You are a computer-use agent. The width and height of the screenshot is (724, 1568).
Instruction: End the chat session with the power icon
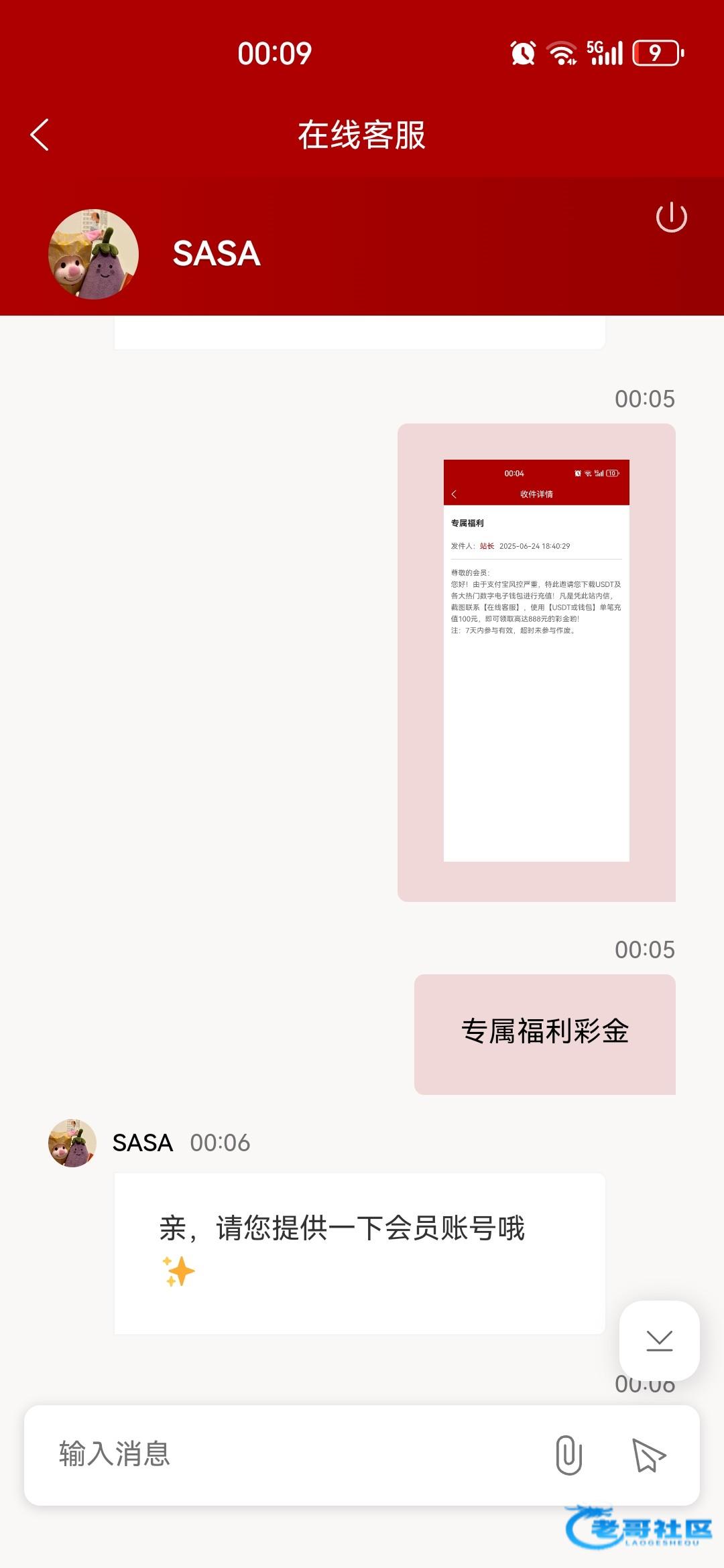(x=671, y=218)
